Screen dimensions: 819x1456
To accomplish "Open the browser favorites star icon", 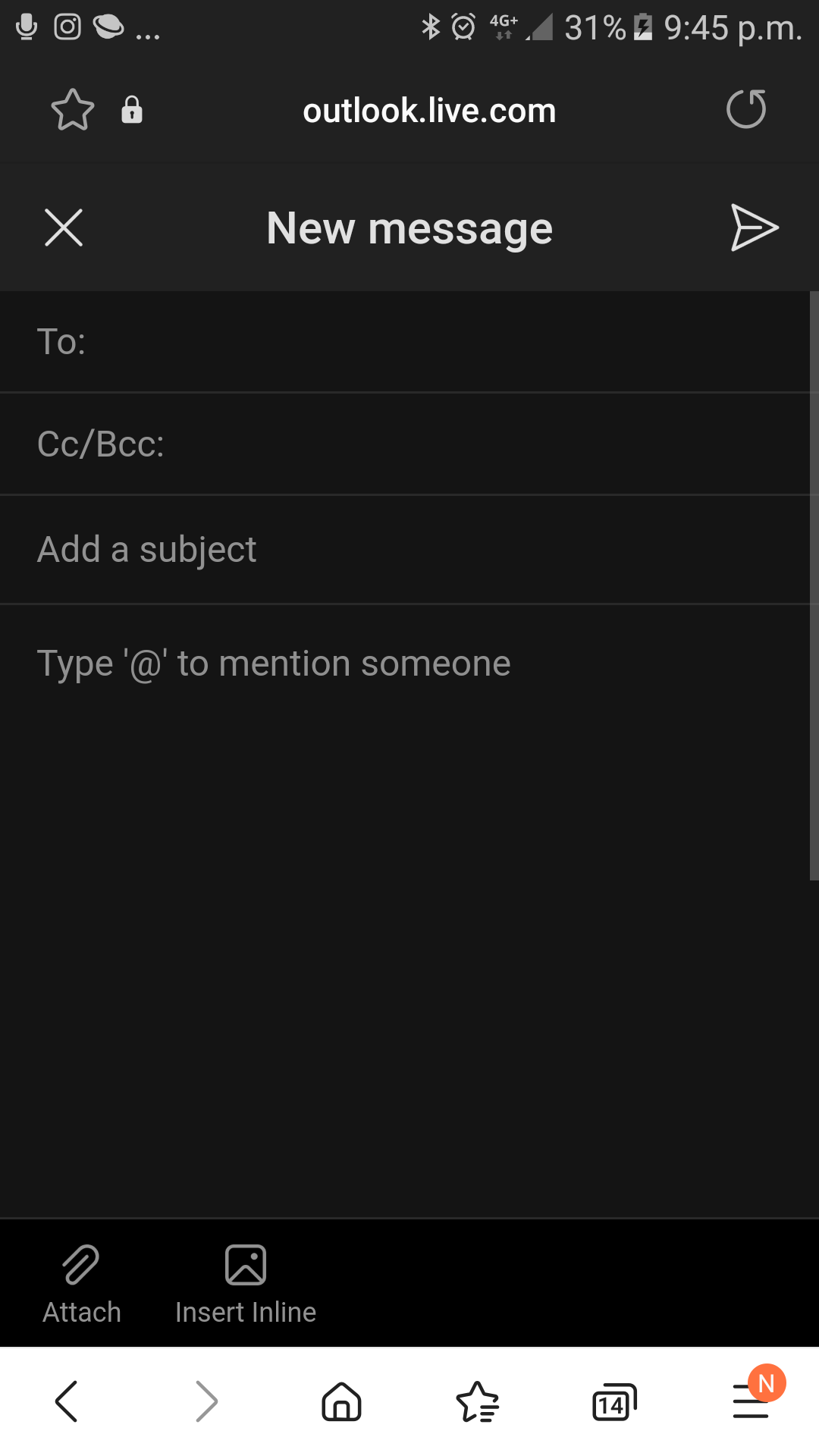I will (478, 1401).
